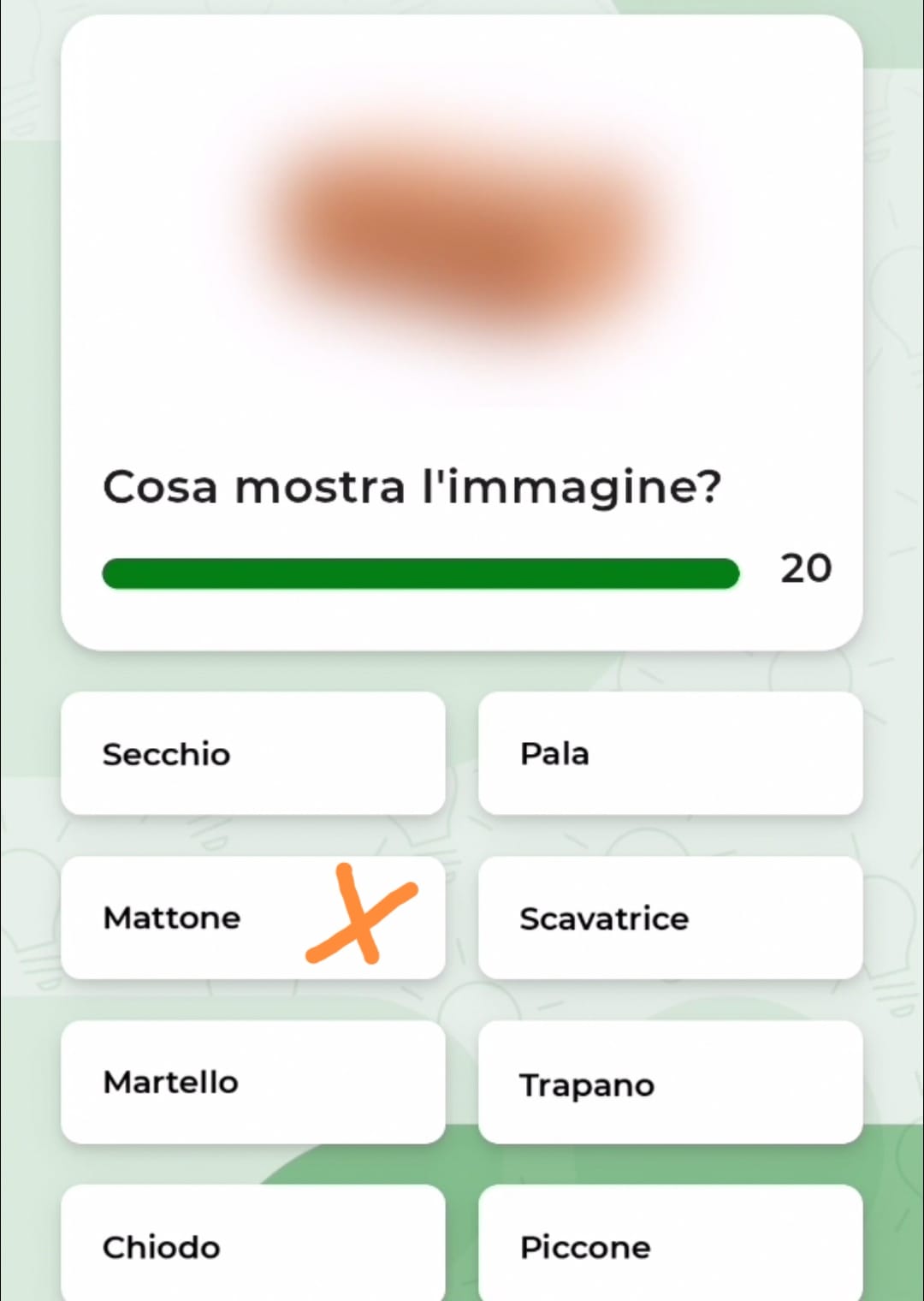
Task: Select the Secchio answer
Action: click(253, 753)
